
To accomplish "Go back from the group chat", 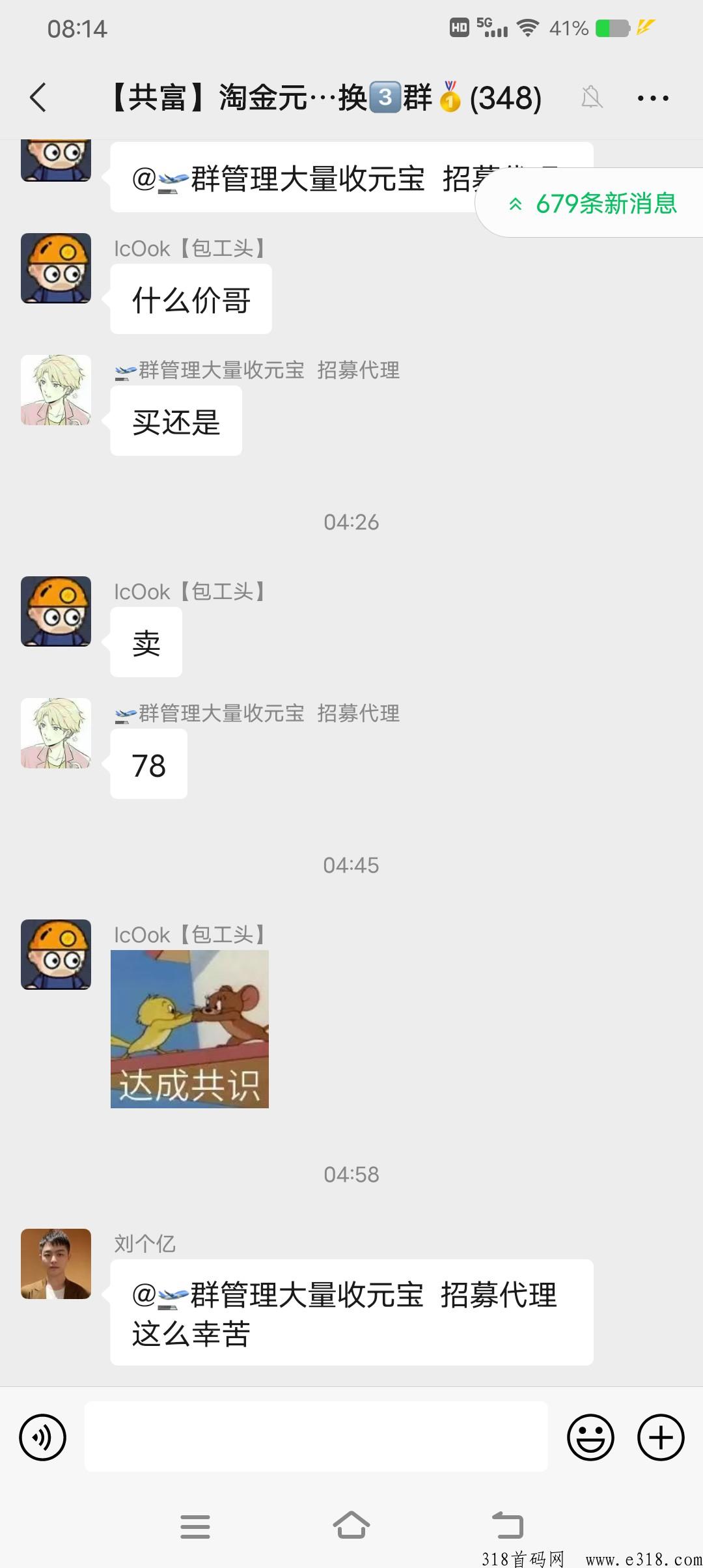I will (38, 98).
